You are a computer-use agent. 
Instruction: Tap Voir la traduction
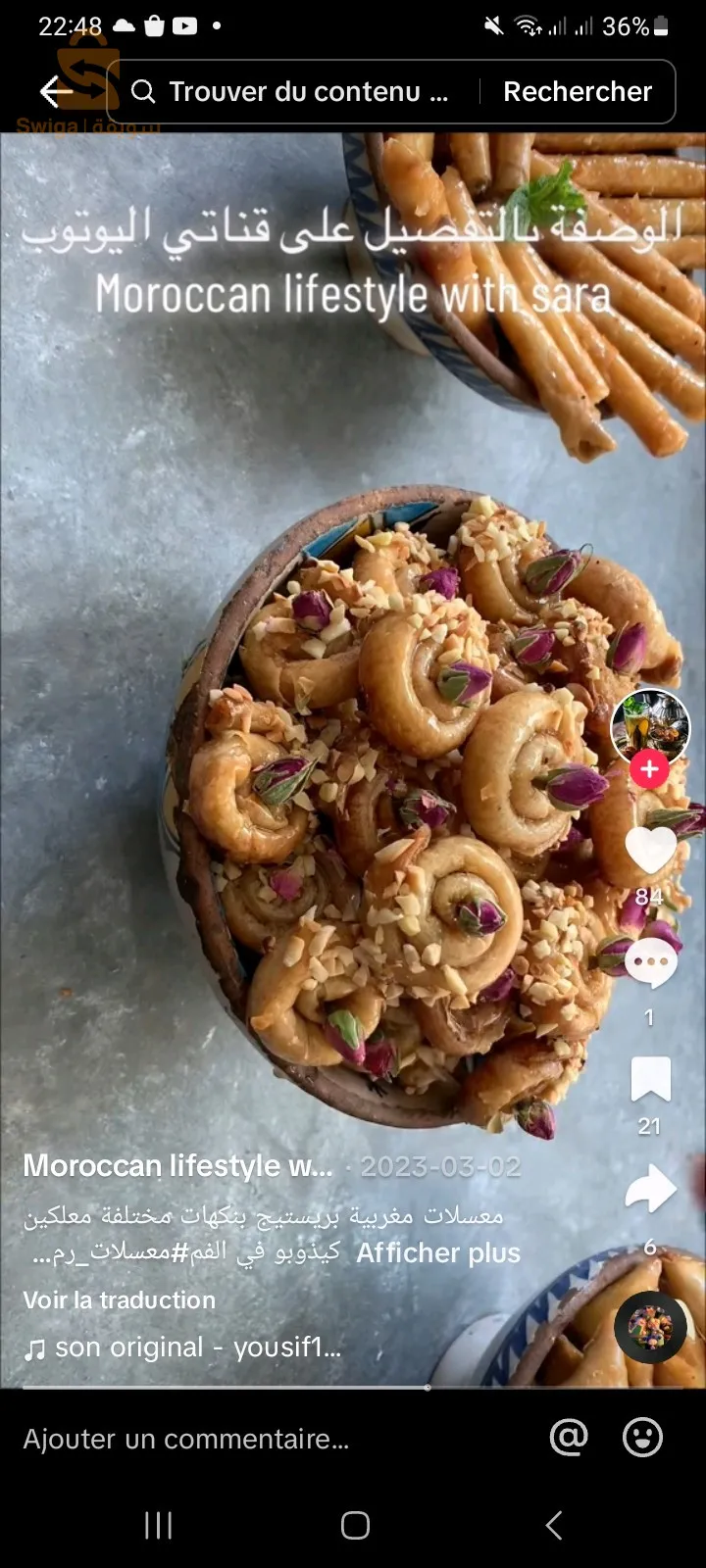tap(119, 1299)
